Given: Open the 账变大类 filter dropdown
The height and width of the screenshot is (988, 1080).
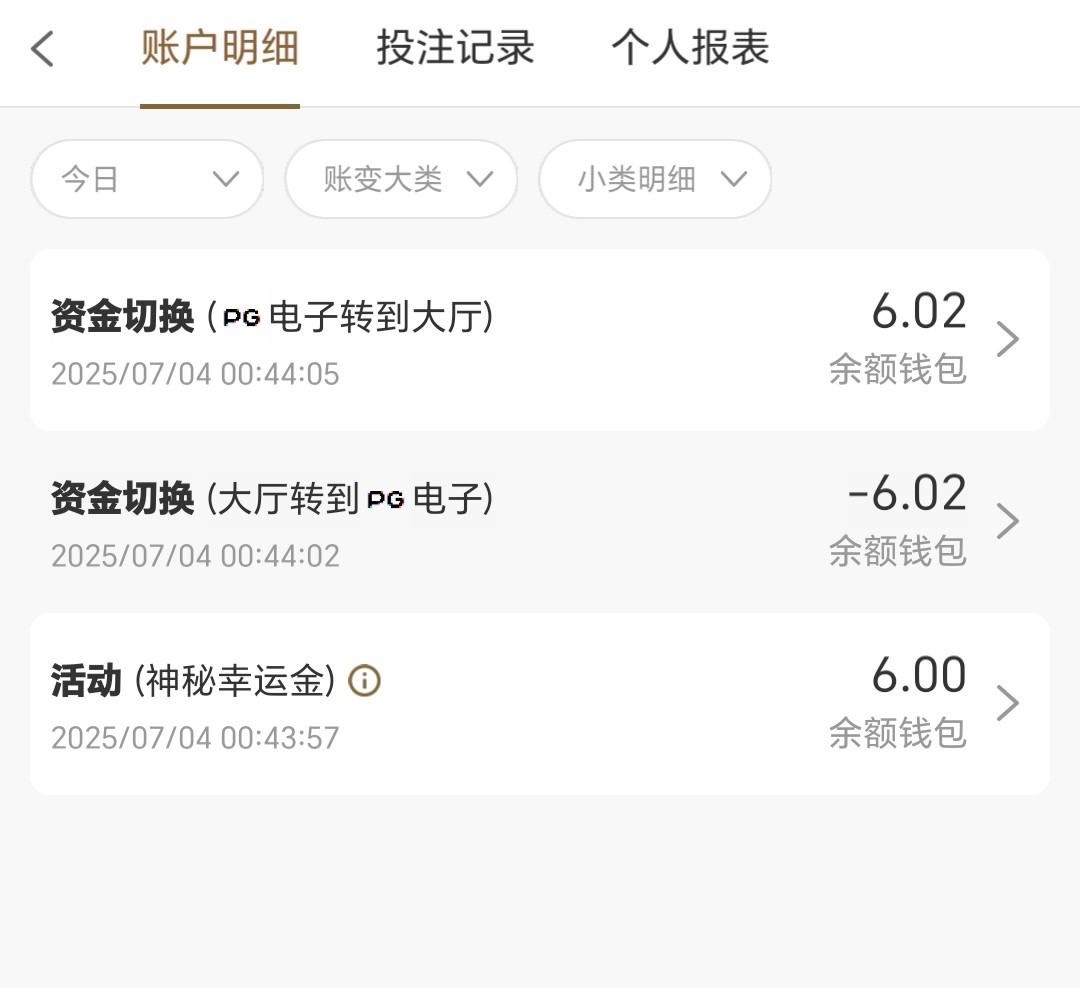Looking at the screenshot, I should (x=401, y=180).
